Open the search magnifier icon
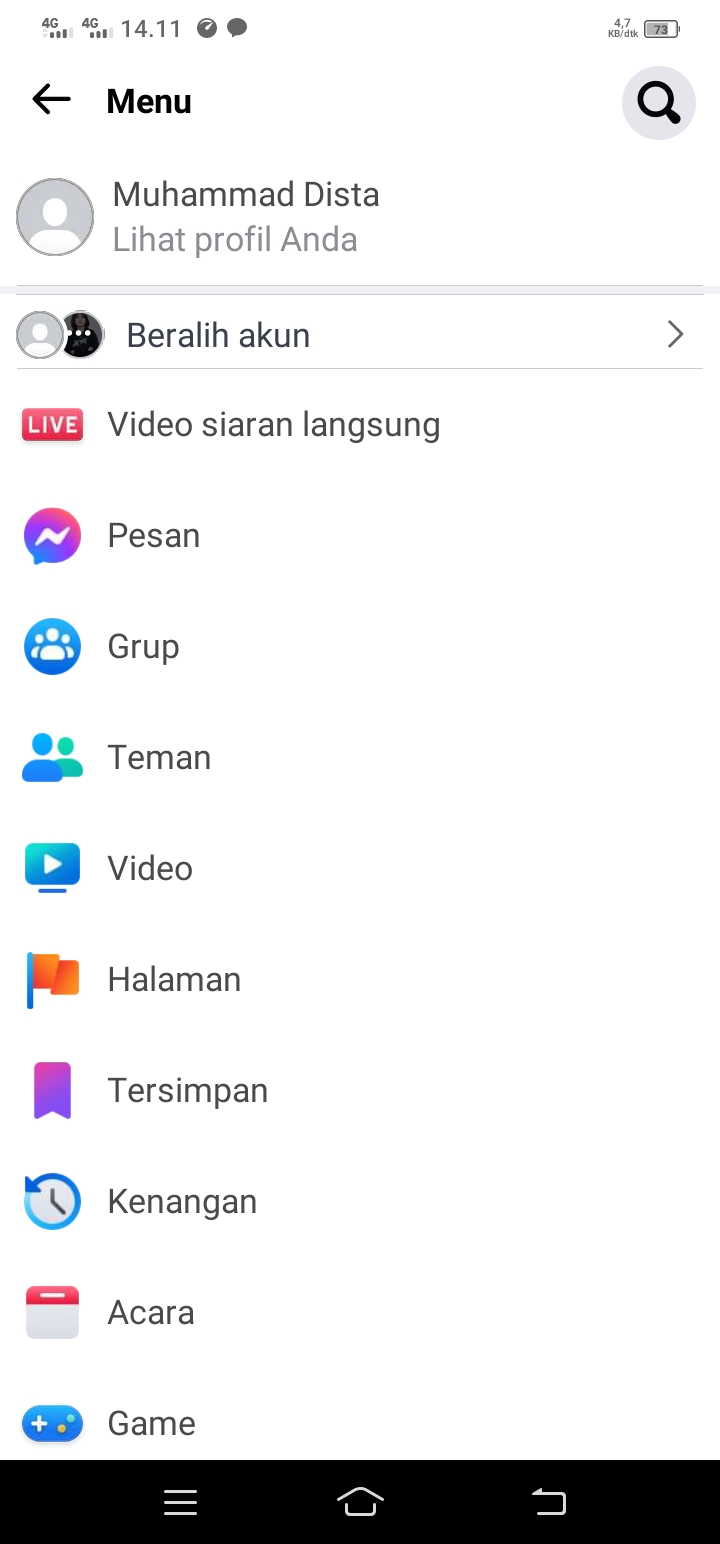The image size is (720, 1544). (x=658, y=102)
